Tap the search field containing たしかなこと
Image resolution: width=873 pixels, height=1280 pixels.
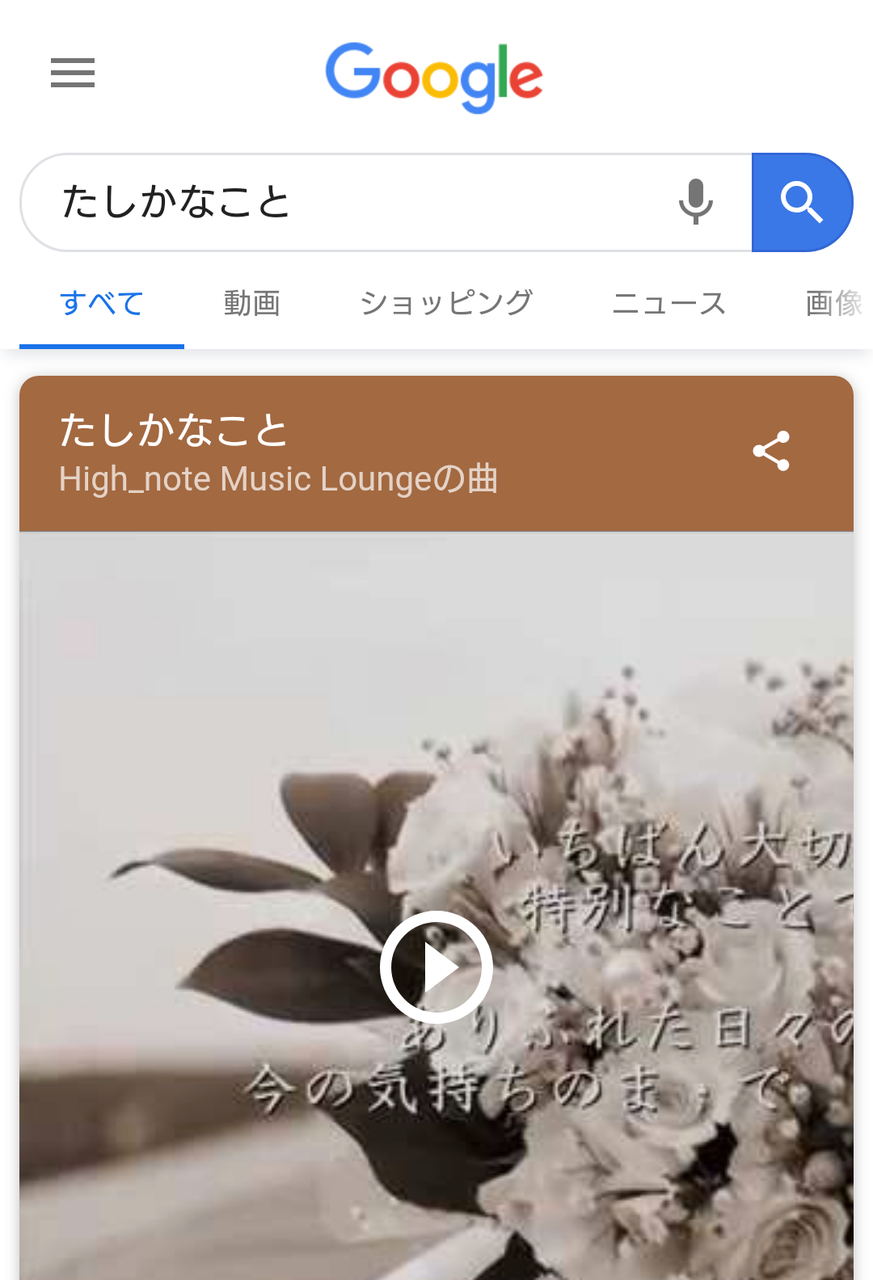(340, 202)
